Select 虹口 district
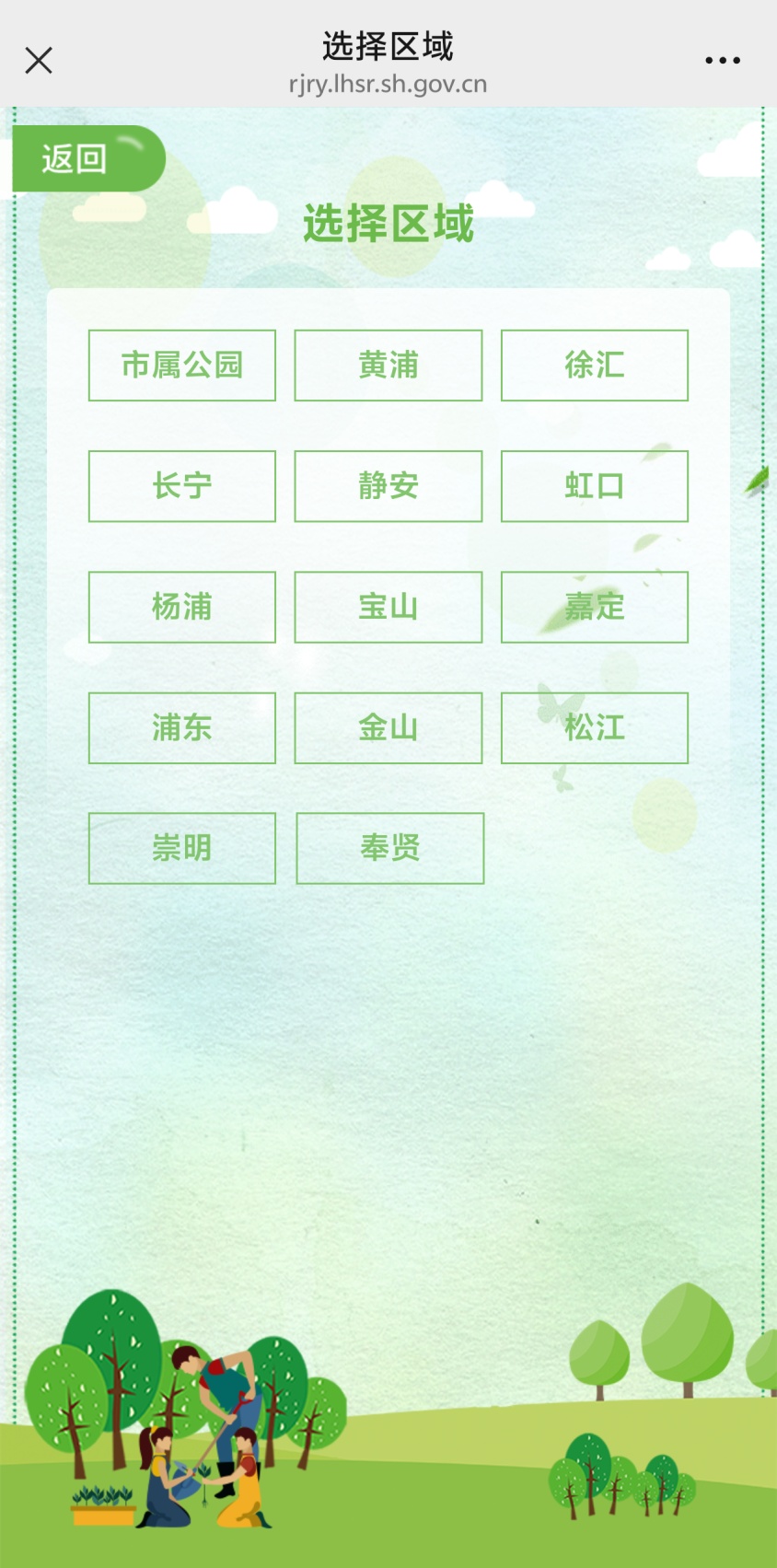This screenshot has width=777, height=1568. coord(595,486)
